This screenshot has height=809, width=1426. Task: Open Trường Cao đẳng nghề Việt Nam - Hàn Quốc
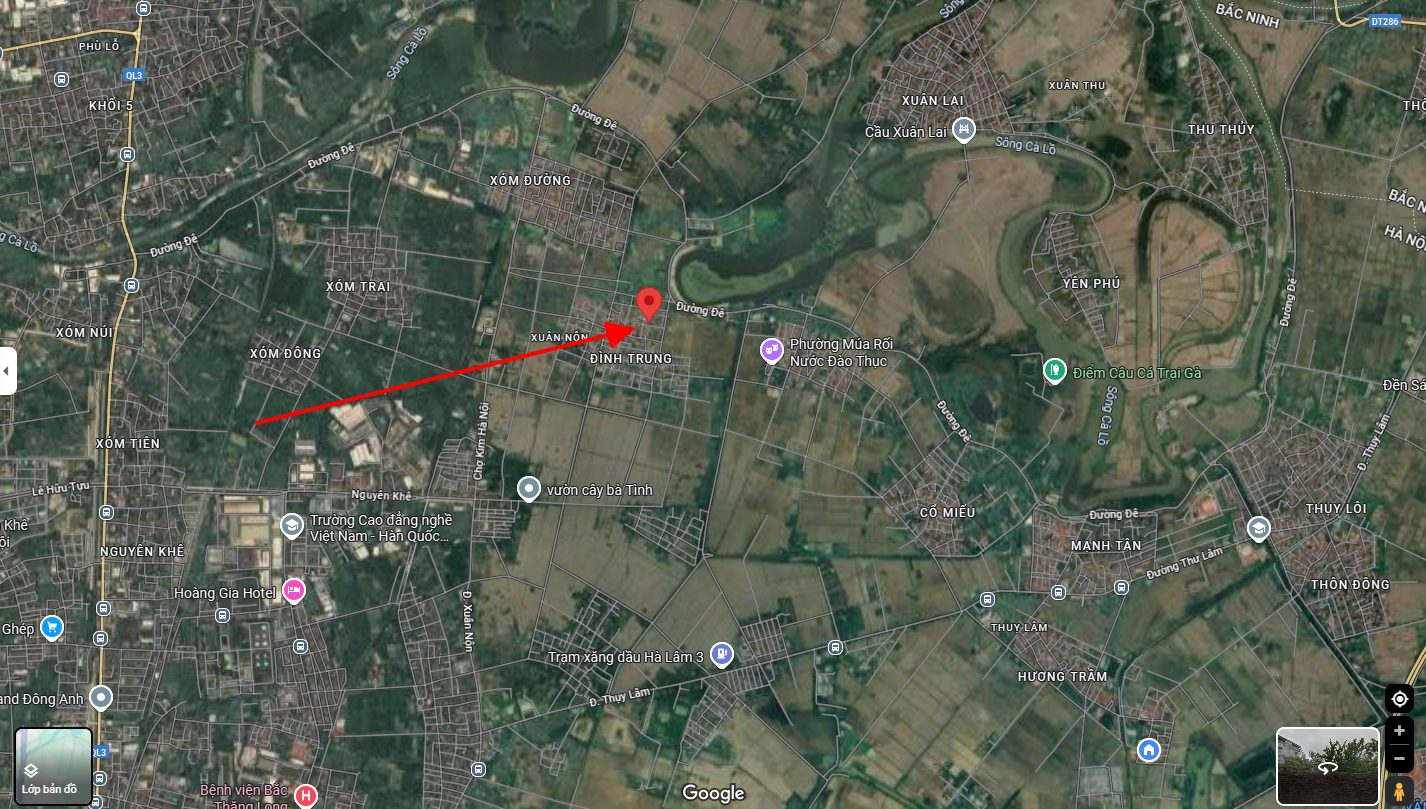point(292,526)
